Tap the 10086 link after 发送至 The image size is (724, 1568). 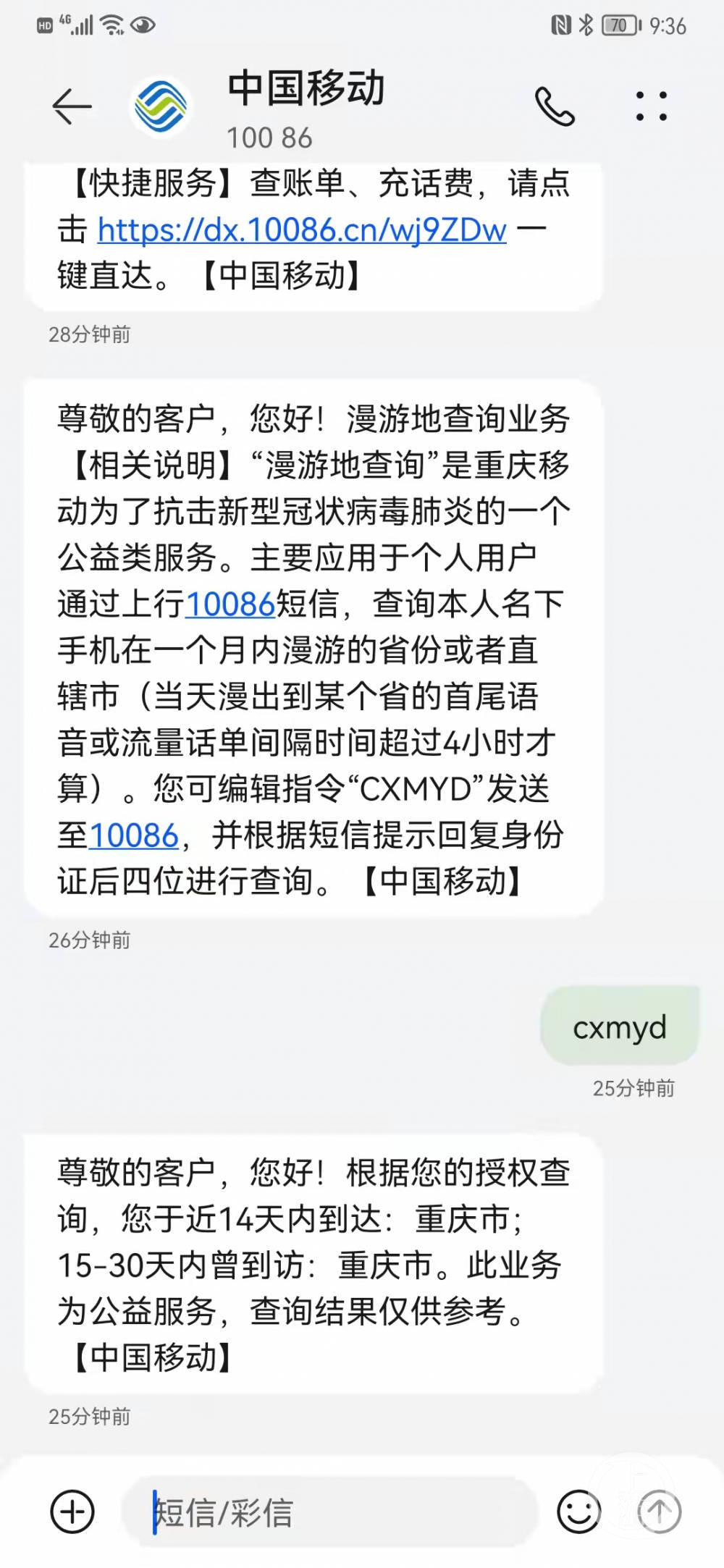(x=134, y=835)
